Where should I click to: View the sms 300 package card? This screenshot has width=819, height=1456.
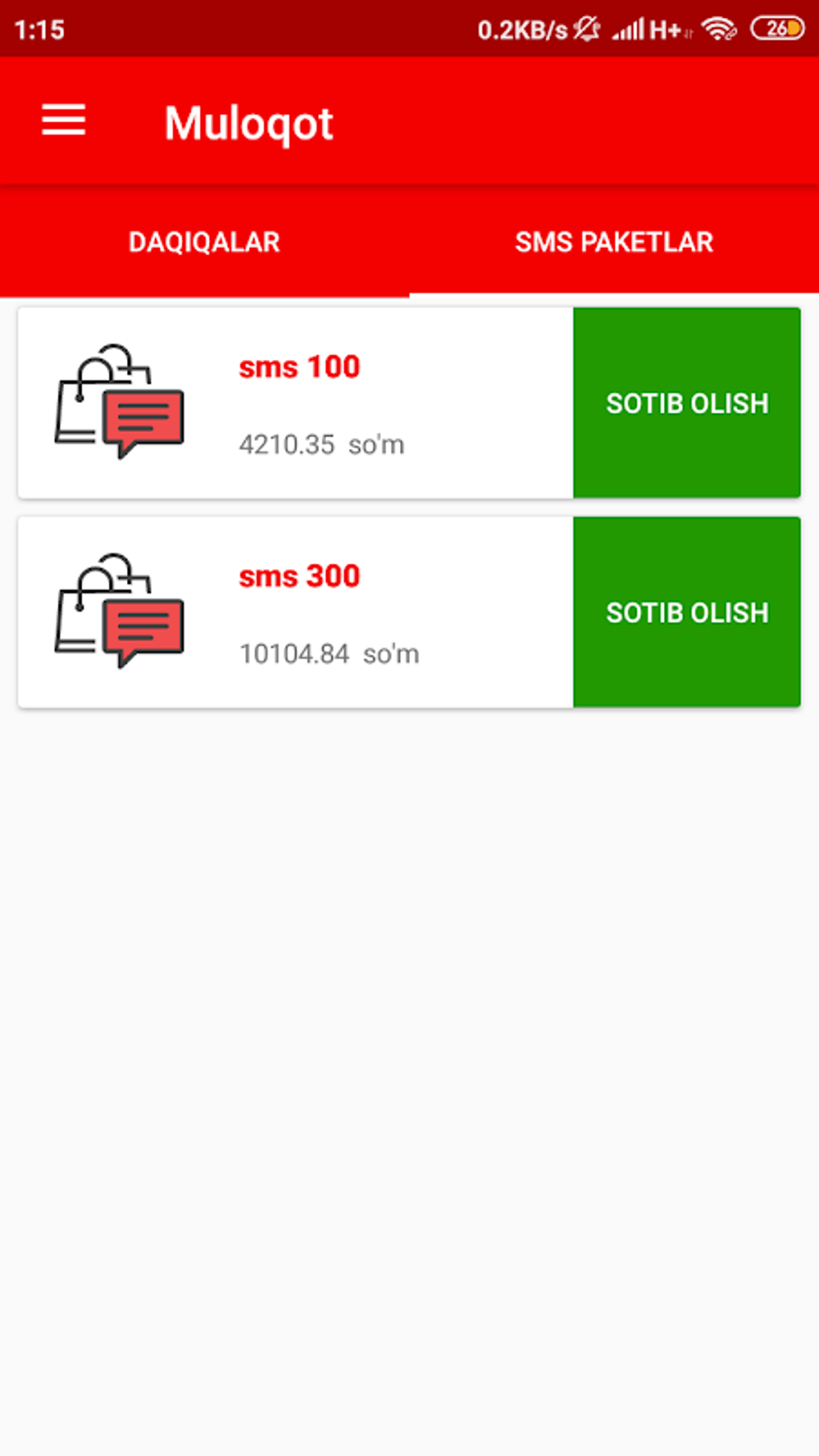pos(295,613)
